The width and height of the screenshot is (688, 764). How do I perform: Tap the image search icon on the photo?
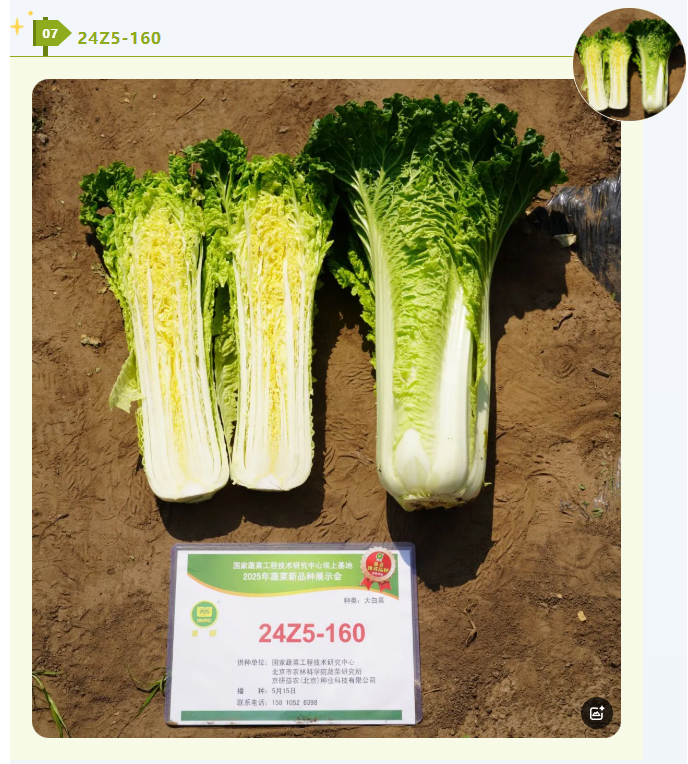click(x=596, y=713)
